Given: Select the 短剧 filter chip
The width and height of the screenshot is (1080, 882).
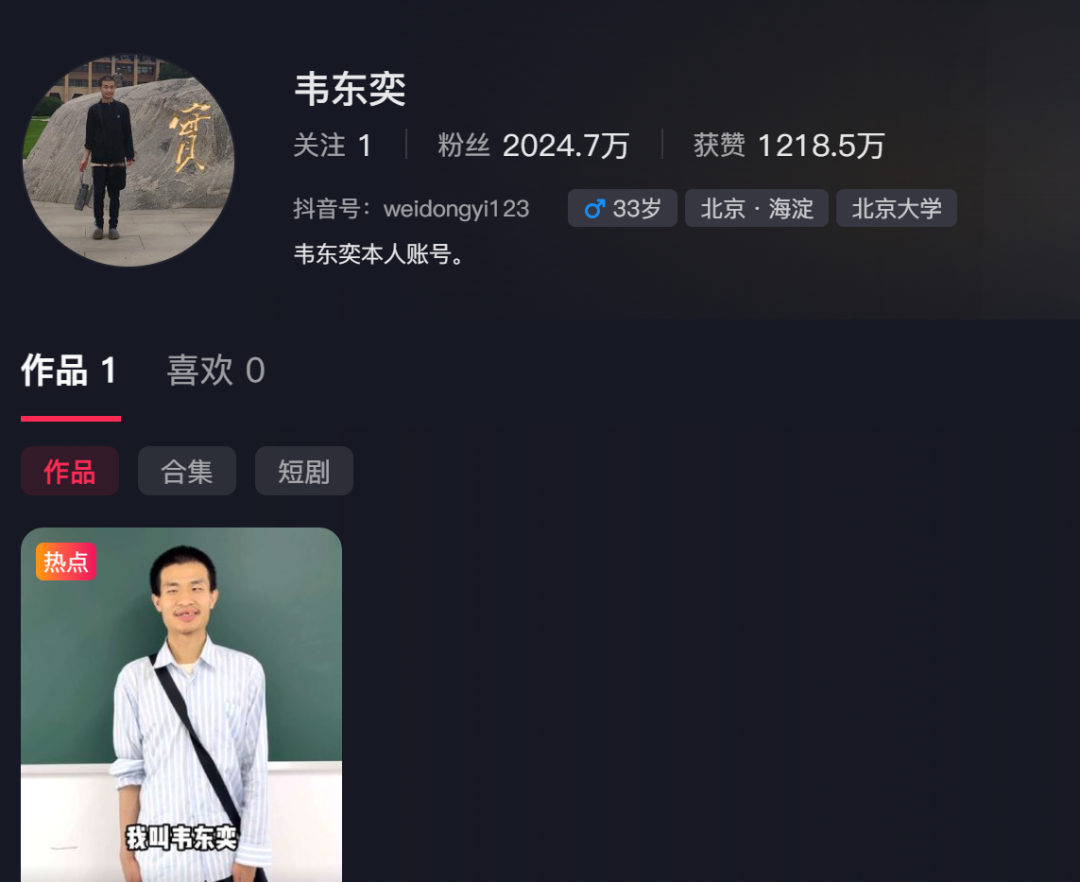Looking at the screenshot, I should (304, 471).
